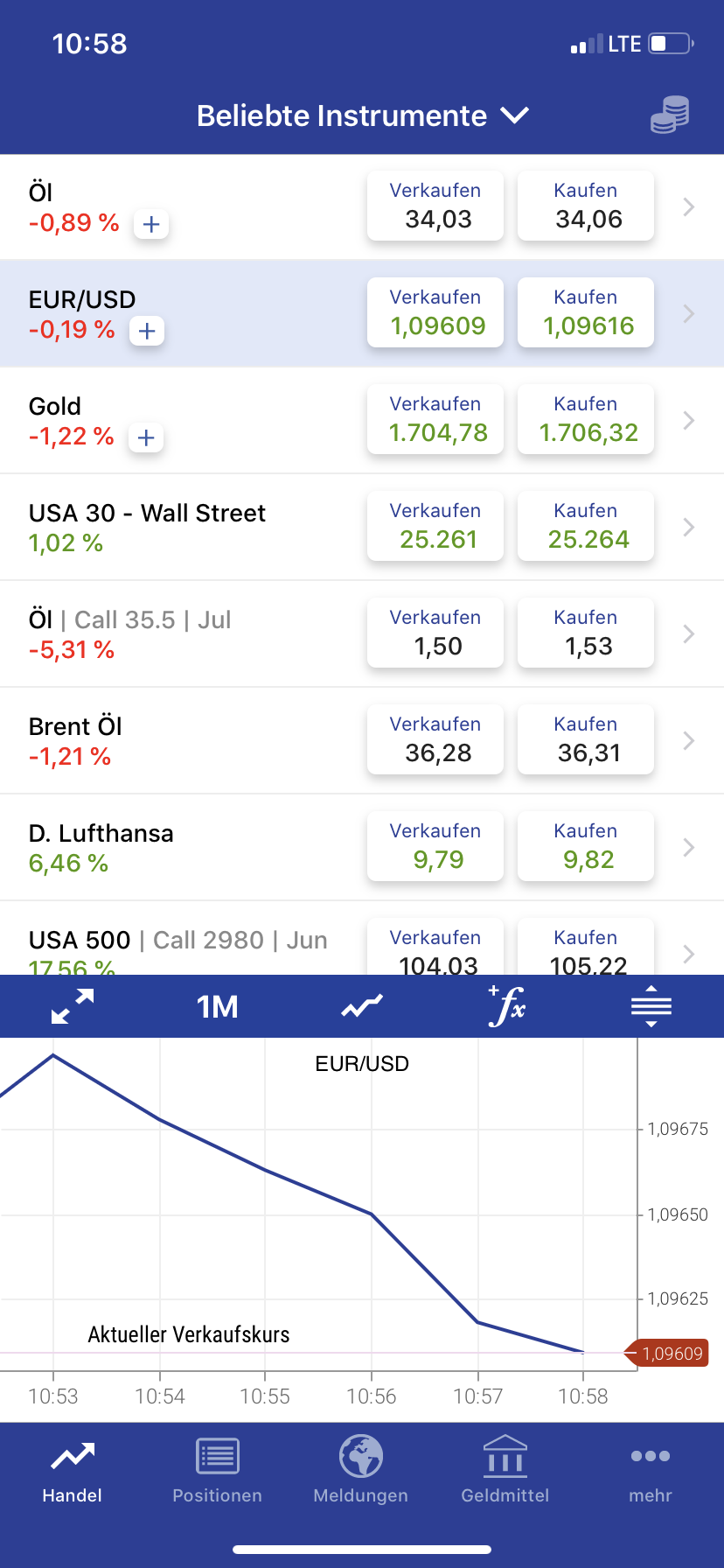Screen dimensions: 724x1568
Task: Change the chart line type
Action: 362,1006
